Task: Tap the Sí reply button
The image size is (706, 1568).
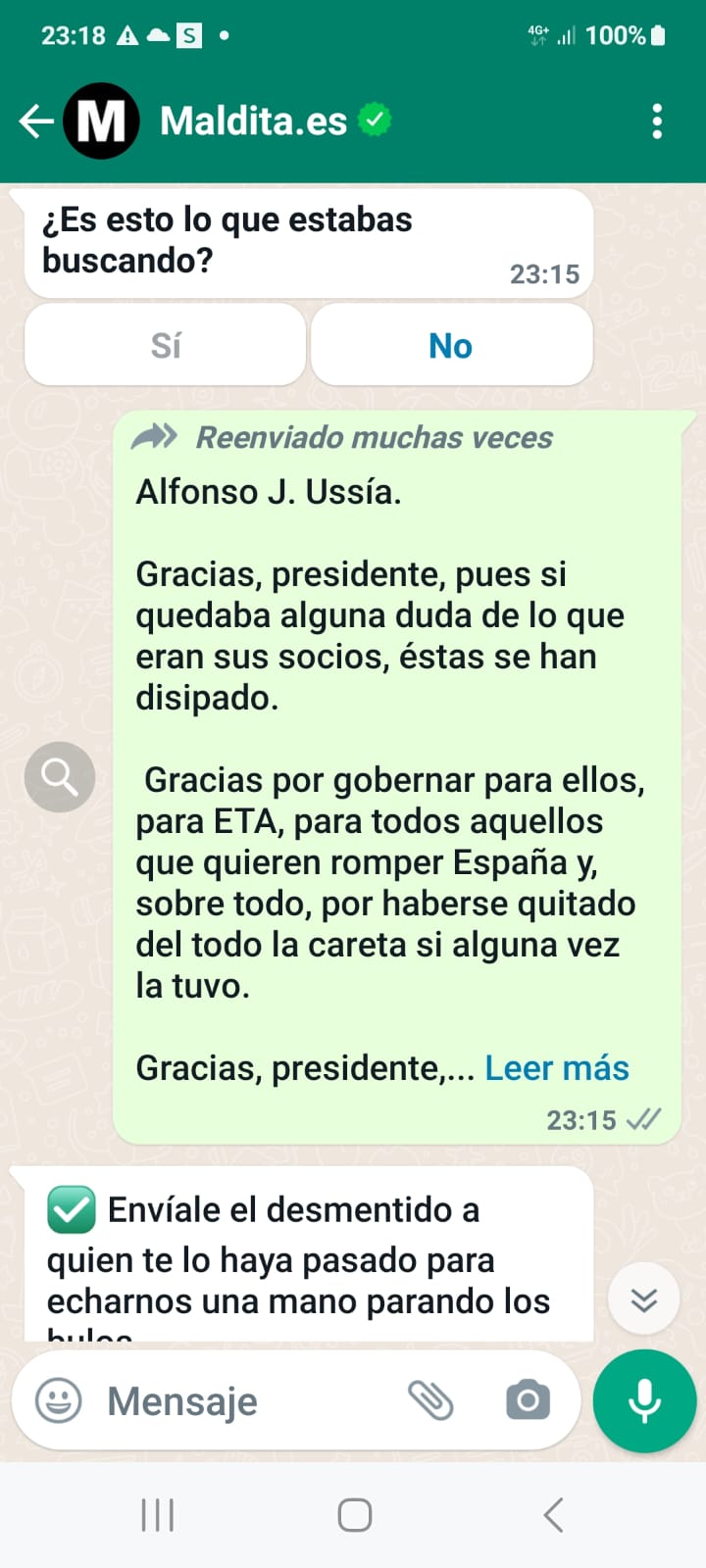Action: (x=165, y=346)
